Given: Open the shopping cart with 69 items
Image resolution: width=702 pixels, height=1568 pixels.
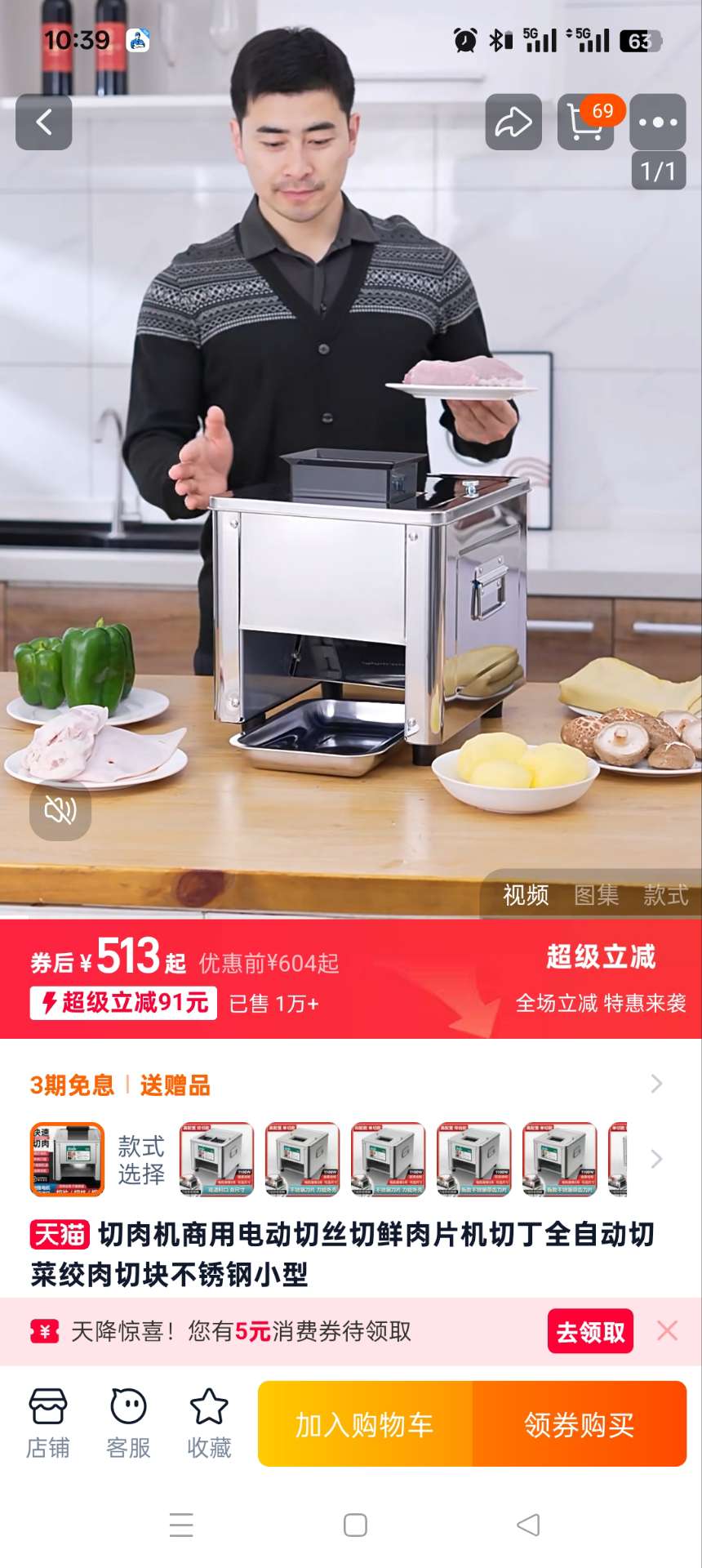Looking at the screenshot, I should click(585, 122).
